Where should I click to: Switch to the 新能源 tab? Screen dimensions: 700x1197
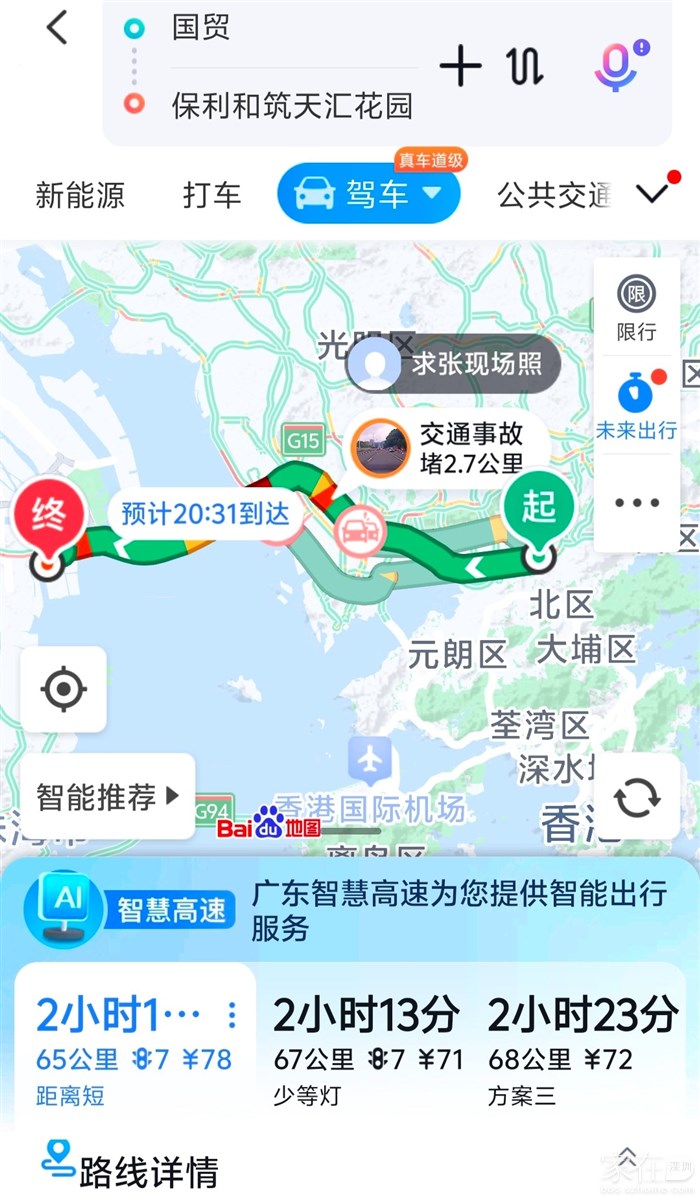tap(80, 195)
